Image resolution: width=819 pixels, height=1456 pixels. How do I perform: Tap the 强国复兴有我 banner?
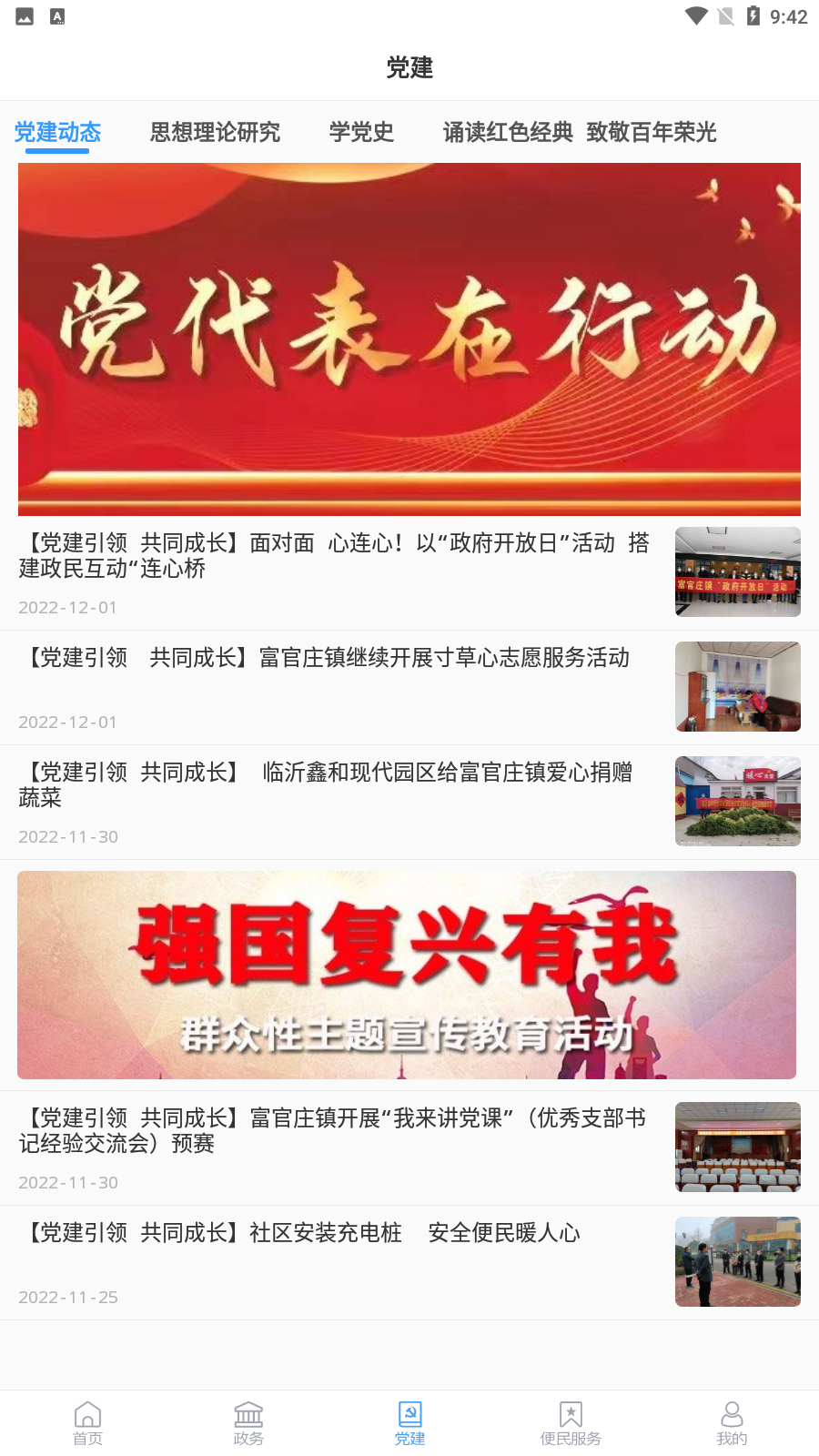[x=407, y=975]
